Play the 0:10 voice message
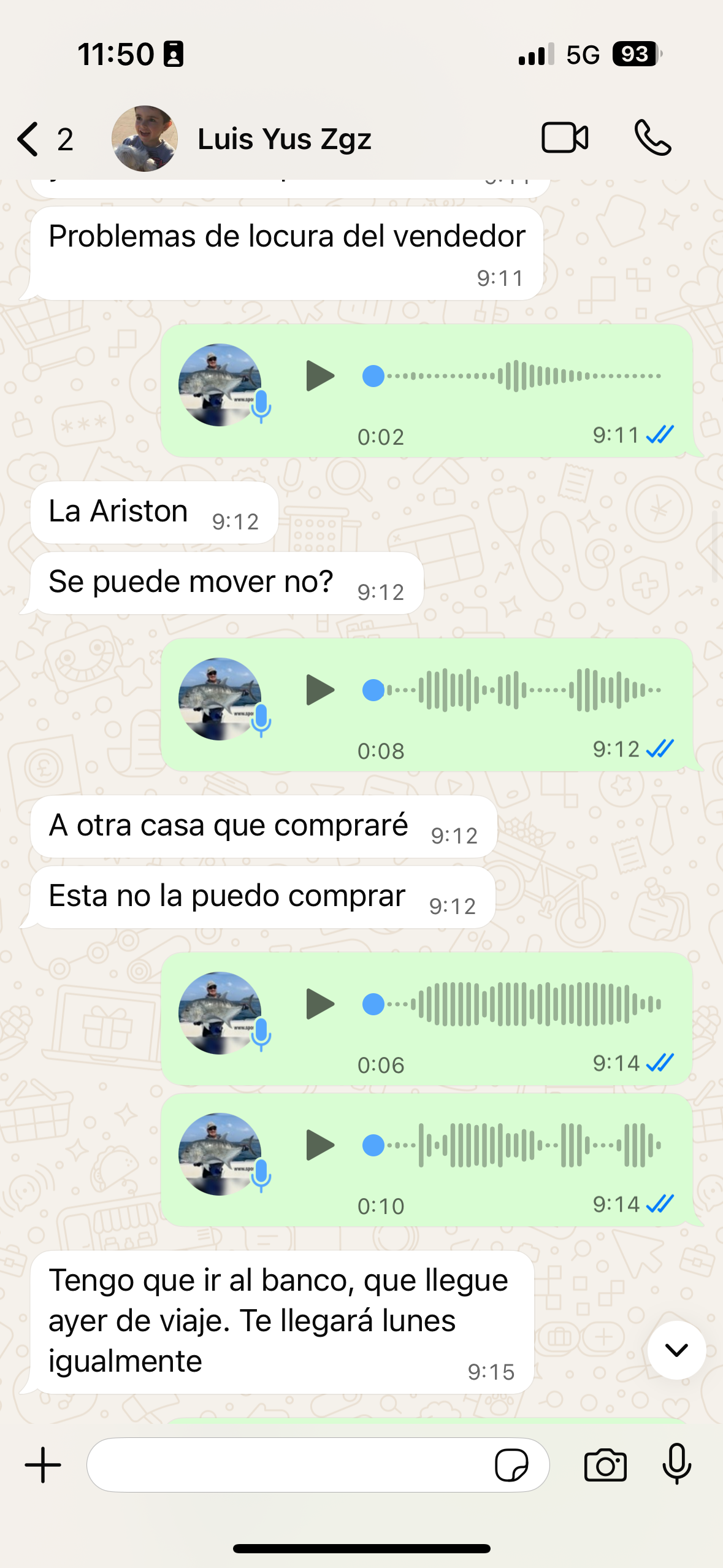Viewport: 723px width, 1568px height. (x=319, y=1145)
